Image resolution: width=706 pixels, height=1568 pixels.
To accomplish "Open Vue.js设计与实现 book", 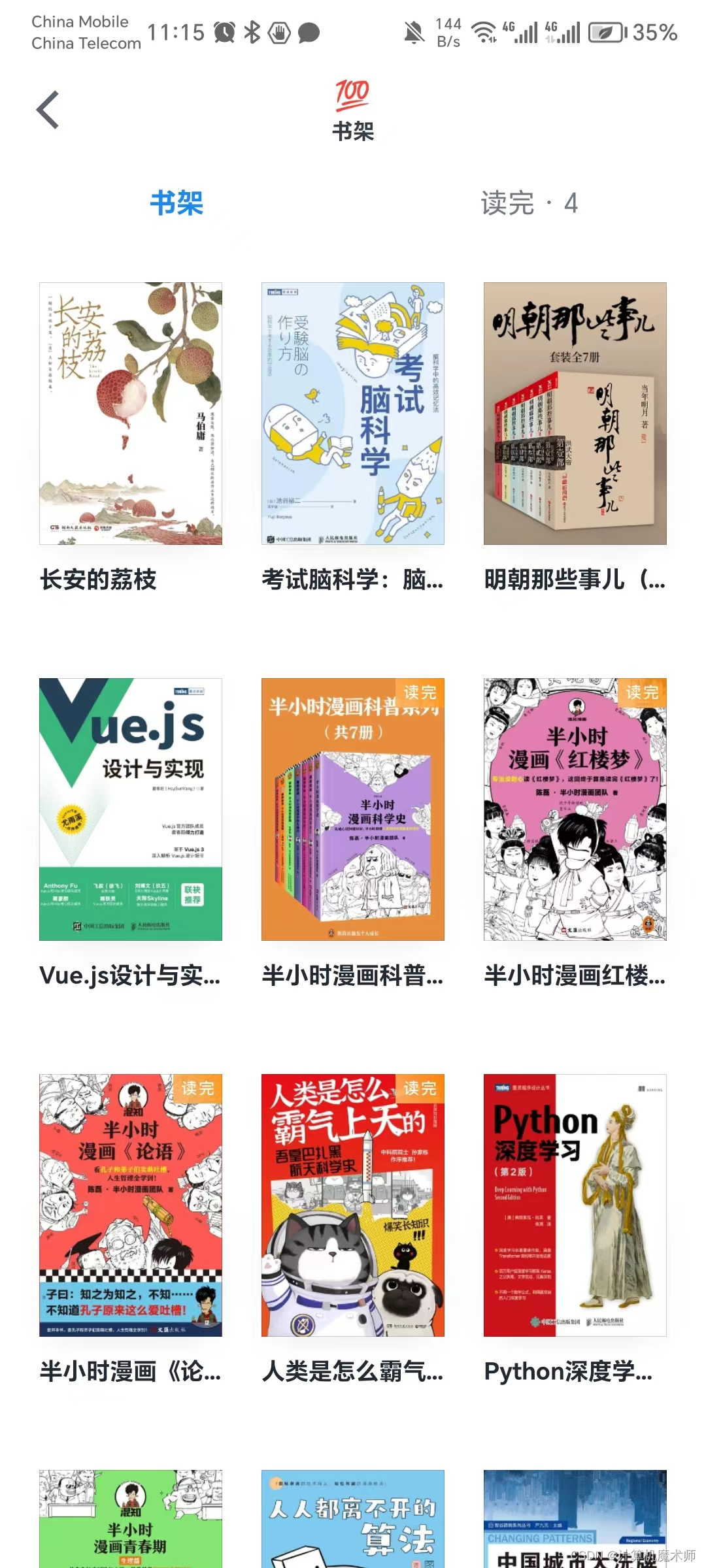I will click(131, 809).
